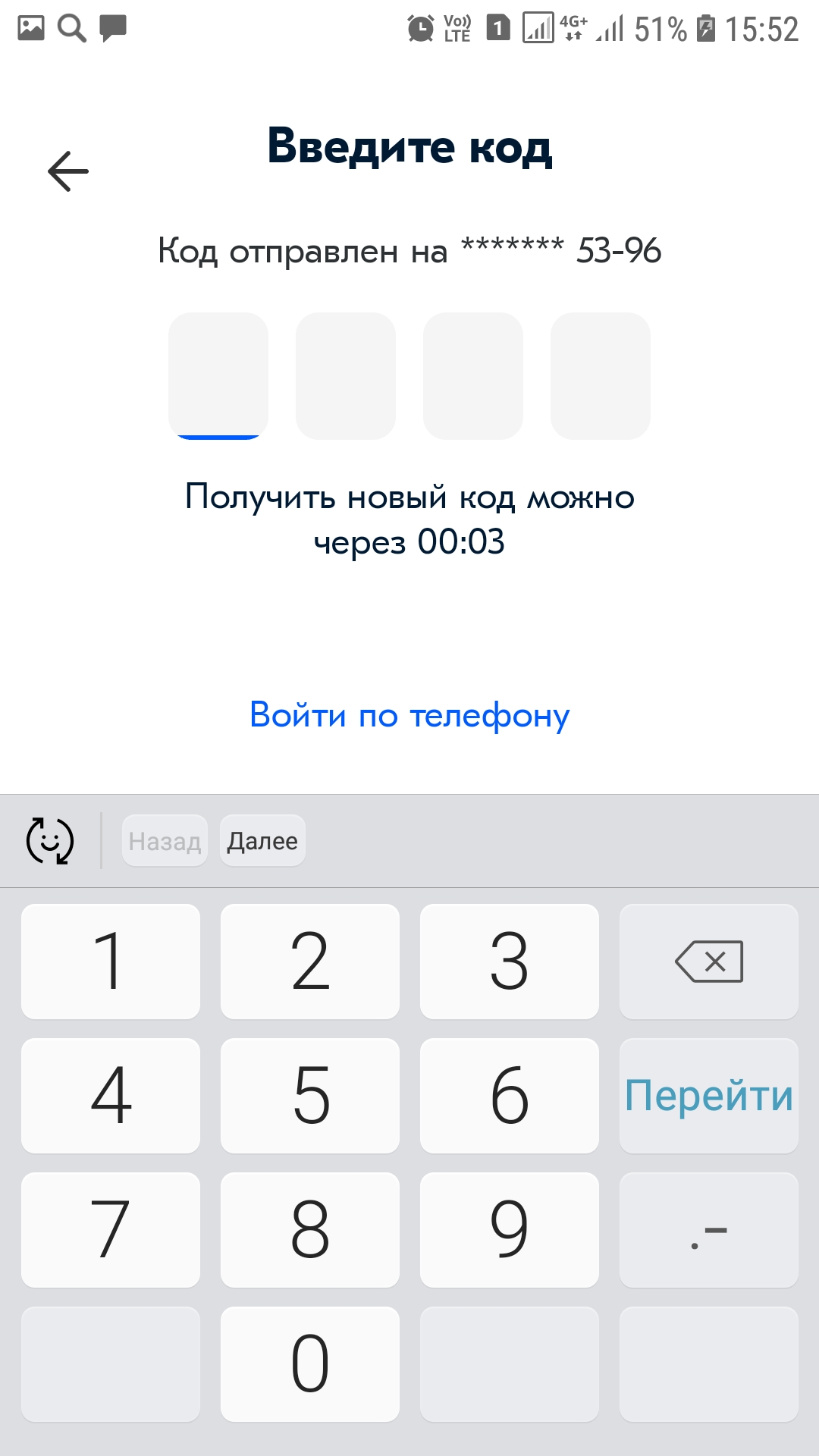Open the "Войти по телефону" link
This screenshot has width=819, height=1456.
(x=409, y=715)
